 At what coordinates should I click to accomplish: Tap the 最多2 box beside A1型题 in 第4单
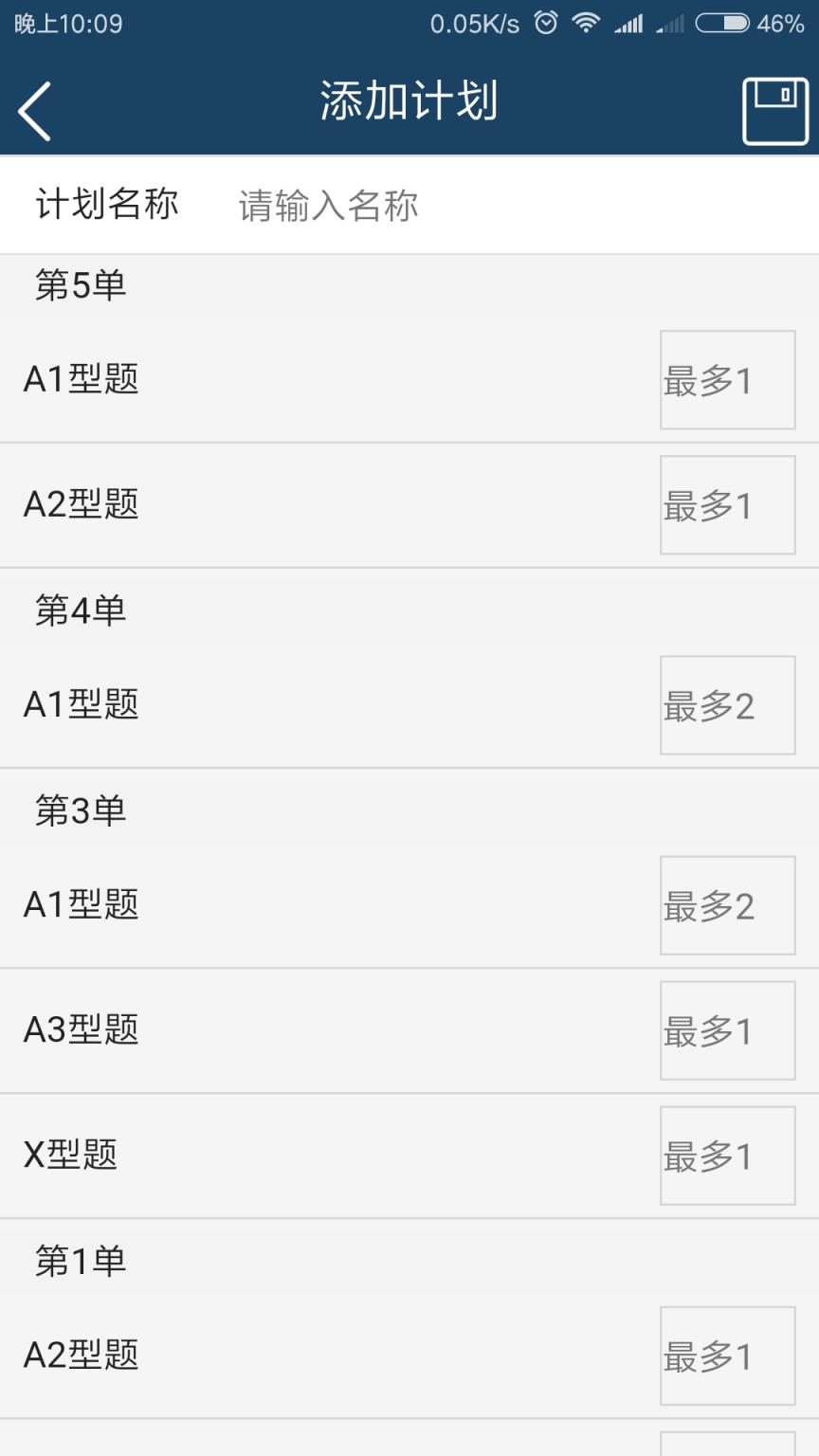(x=727, y=705)
